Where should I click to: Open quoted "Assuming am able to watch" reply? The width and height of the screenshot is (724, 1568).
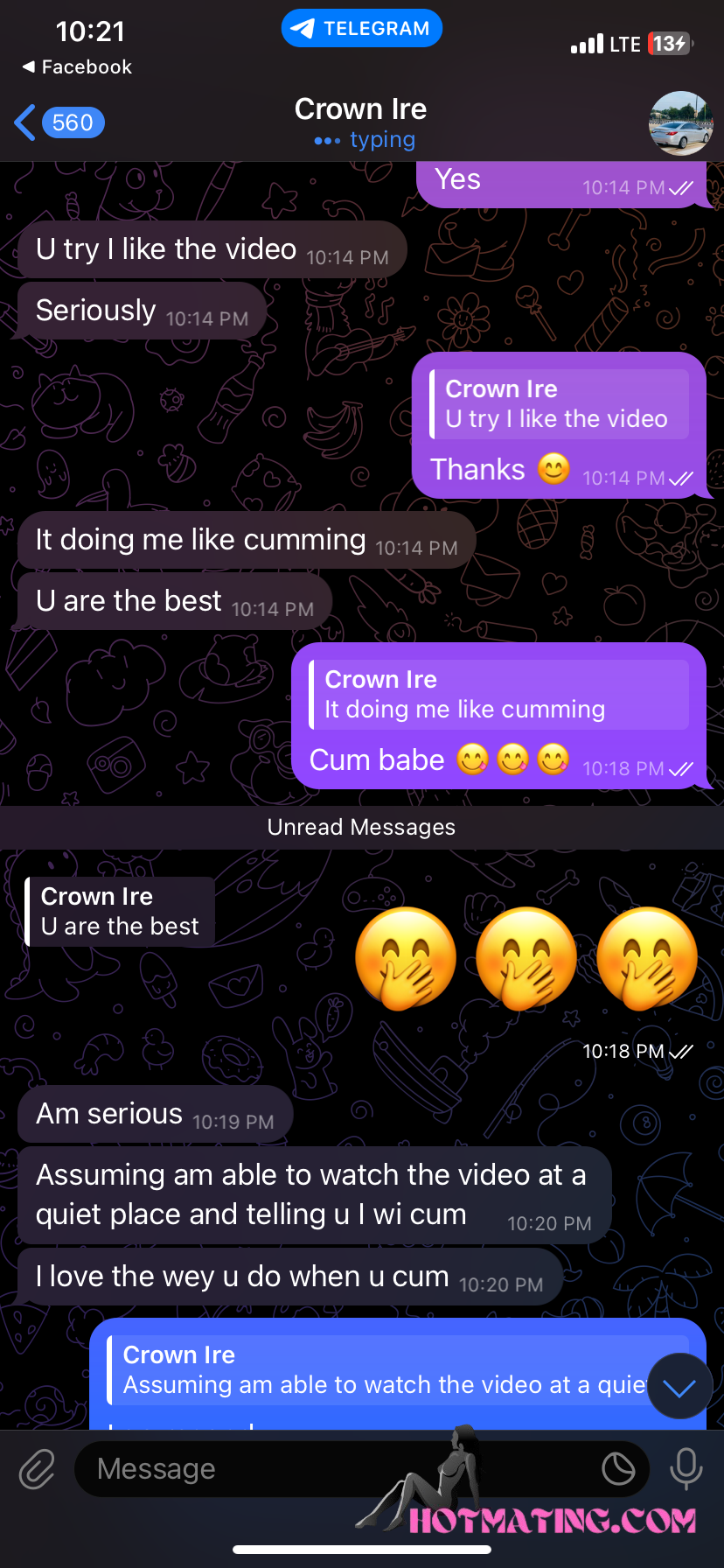point(385,1370)
